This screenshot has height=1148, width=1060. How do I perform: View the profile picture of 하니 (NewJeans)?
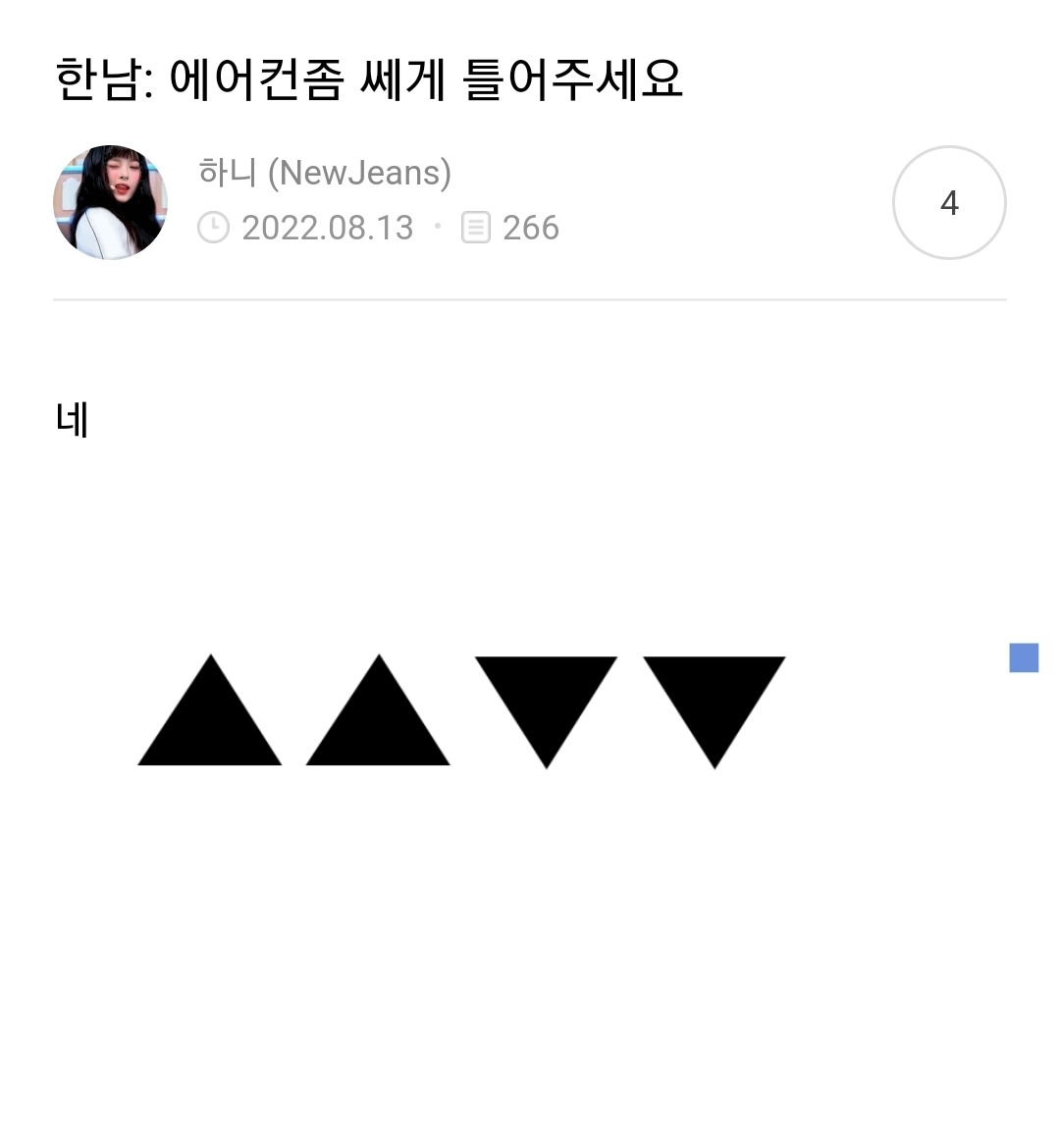coord(110,202)
